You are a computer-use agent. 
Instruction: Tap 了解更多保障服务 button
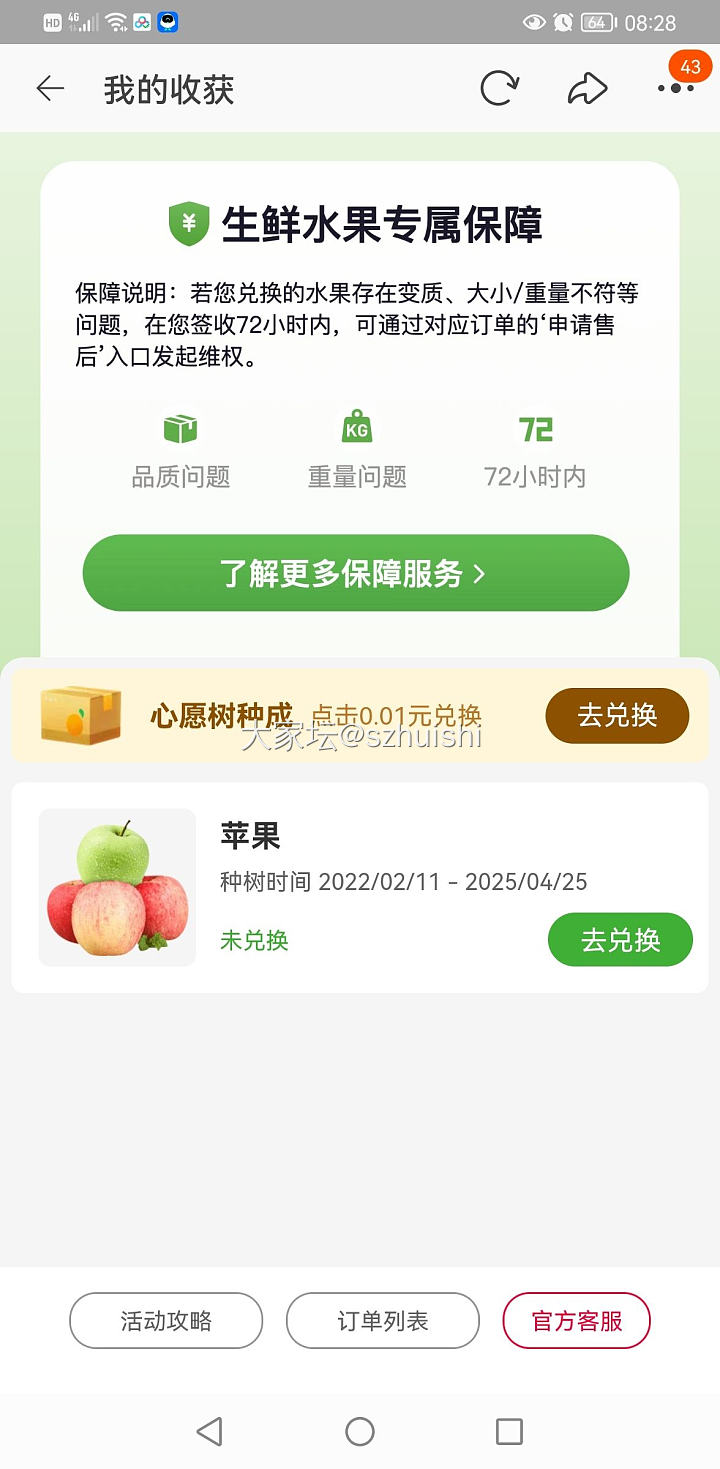(x=355, y=573)
